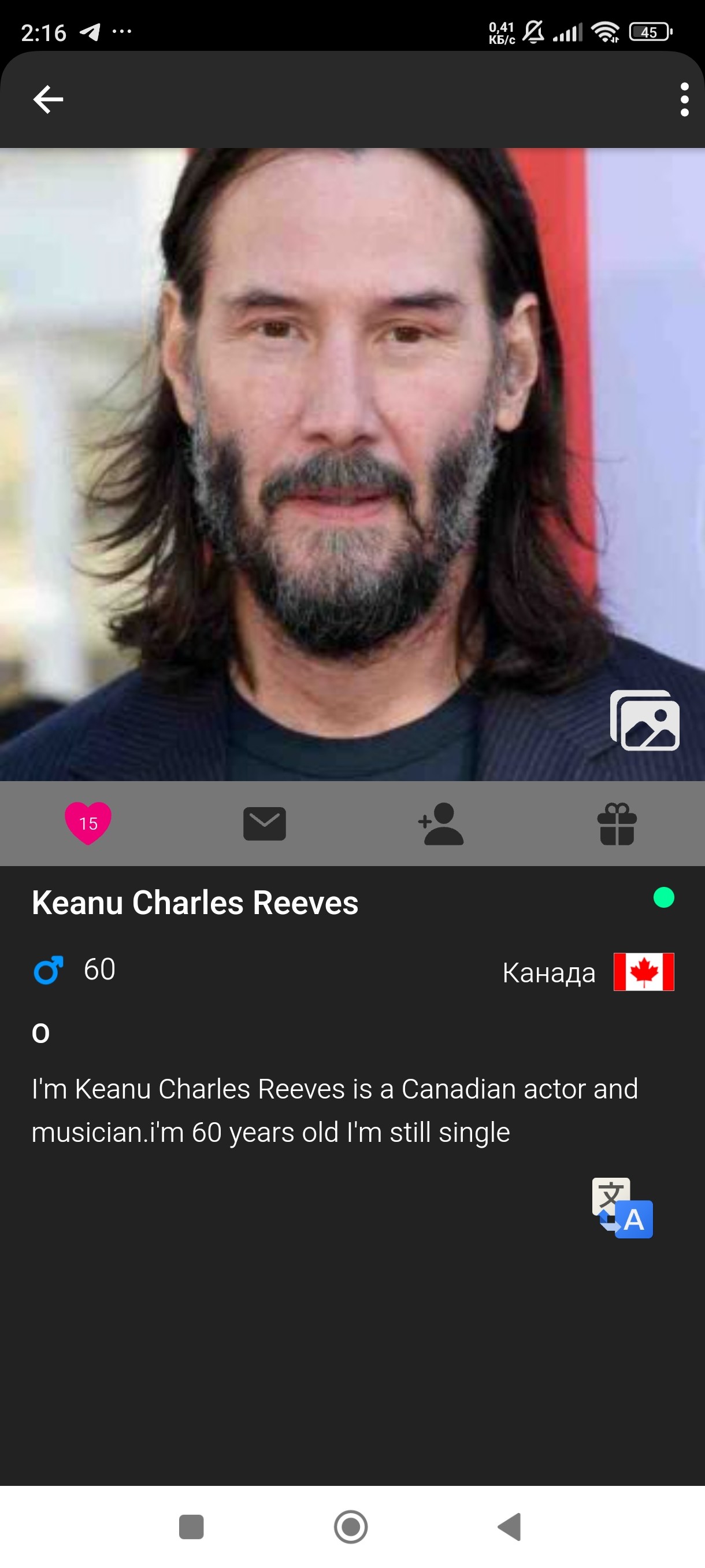Open recent apps from navigation bar
This screenshot has height=1568, width=705.
click(192, 1526)
